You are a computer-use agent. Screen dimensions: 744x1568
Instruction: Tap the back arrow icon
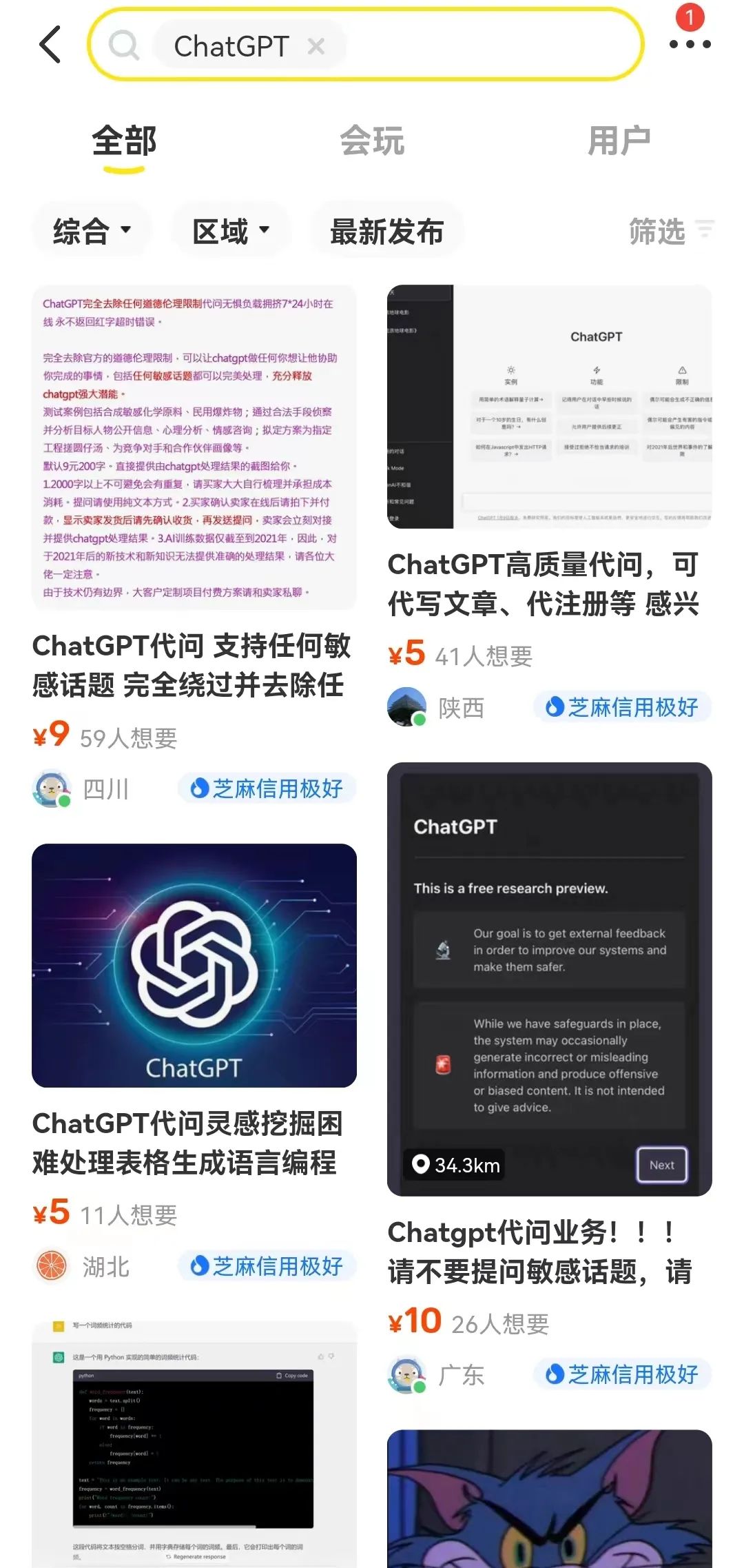(x=48, y=43)
